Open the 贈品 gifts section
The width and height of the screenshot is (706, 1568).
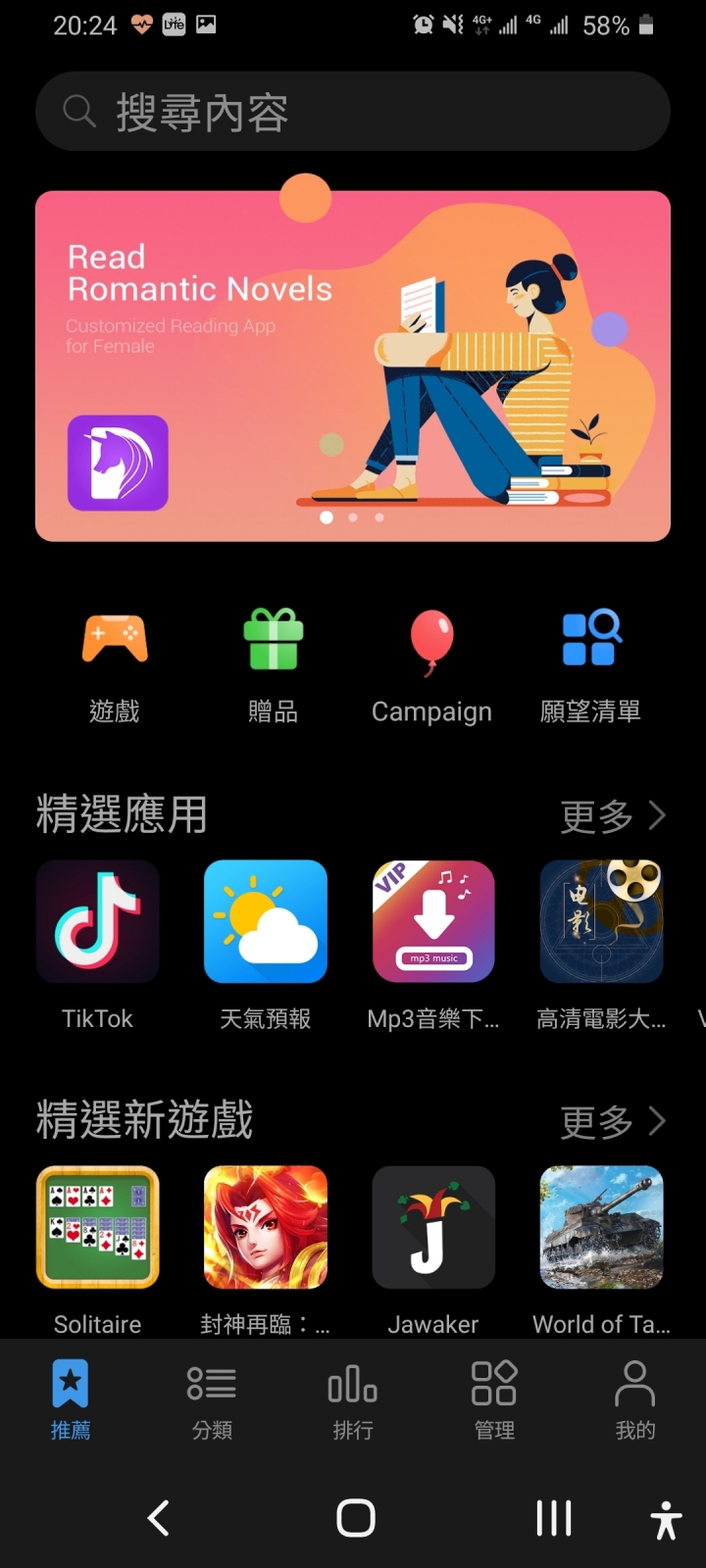(x=273, y=666)
